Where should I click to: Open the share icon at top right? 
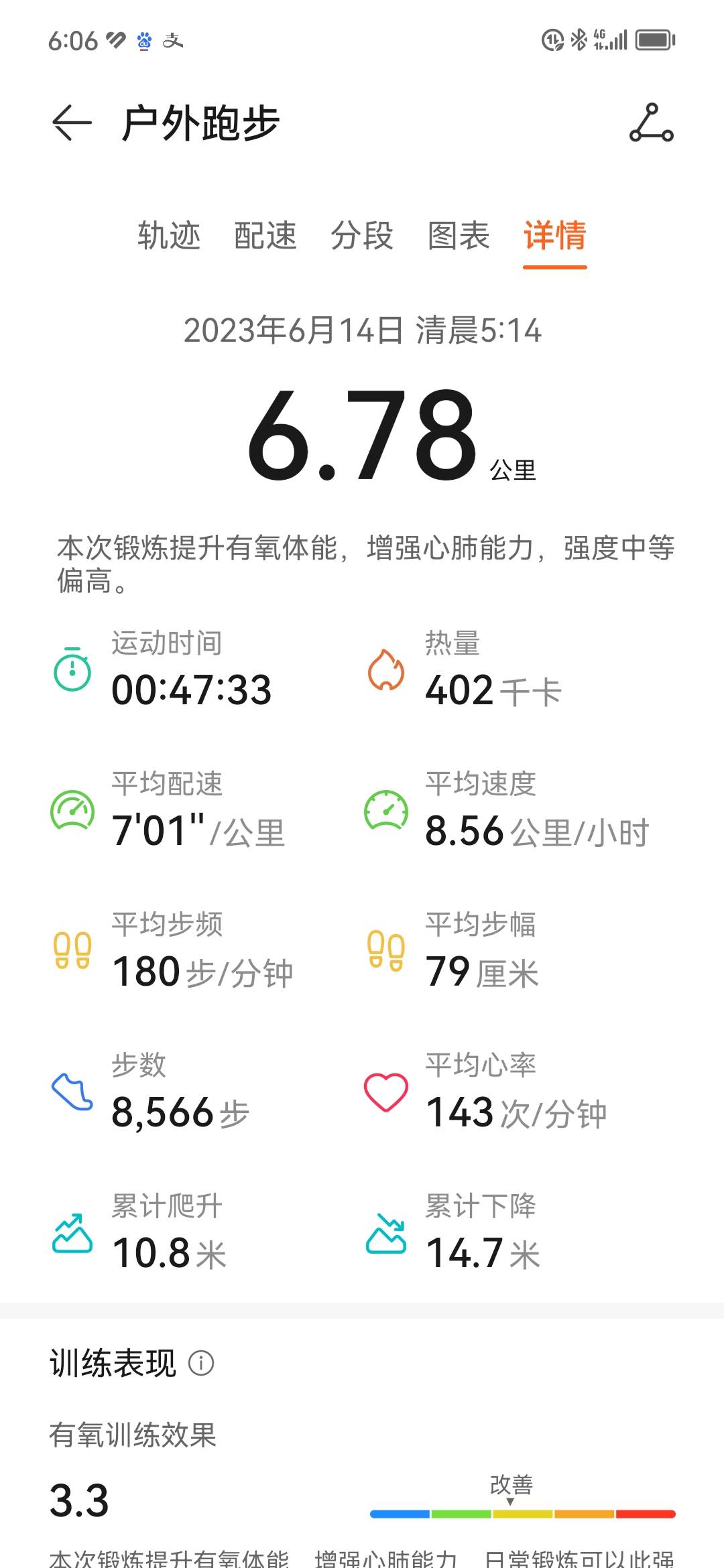[x=652, y=124]
